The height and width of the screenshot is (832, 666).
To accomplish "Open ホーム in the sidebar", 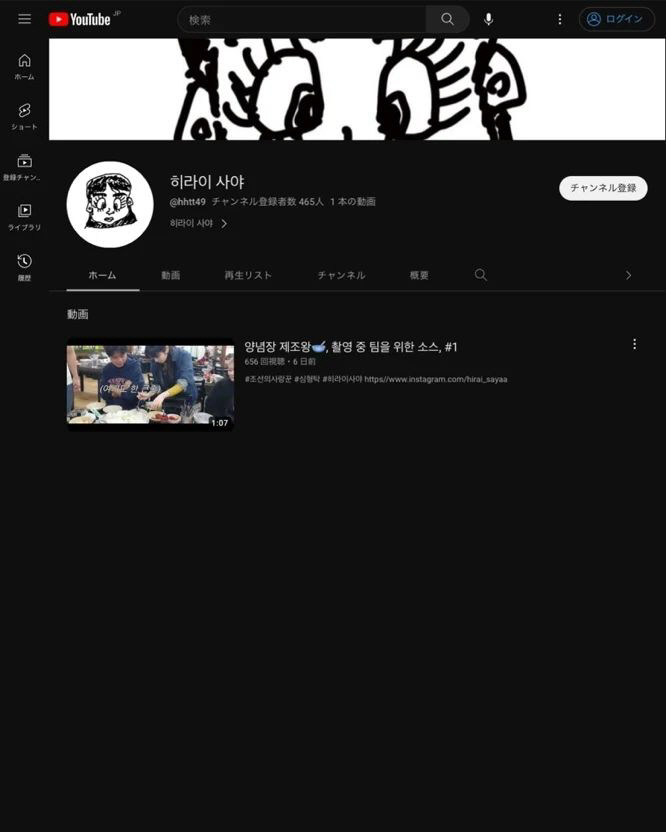I will pyautogui.click(x=24, y=66).
